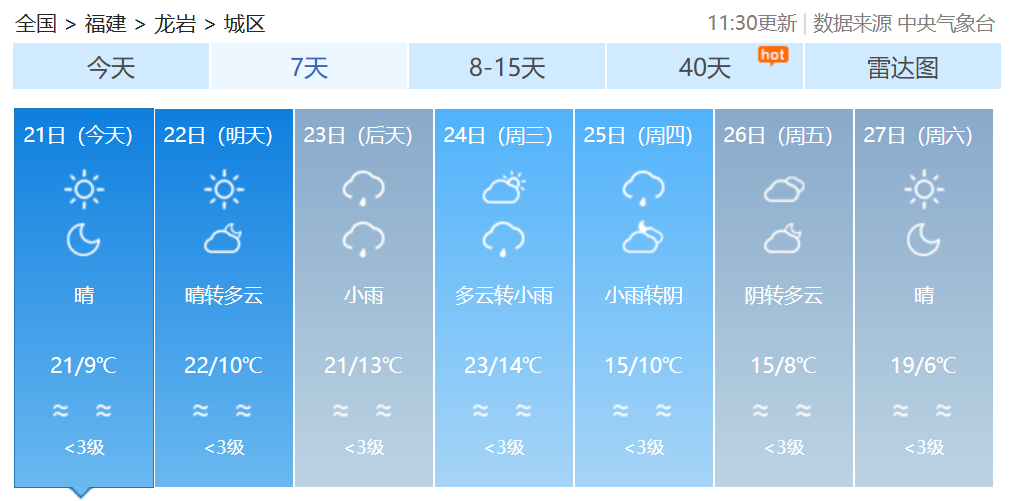This screenshot has width=1011, height=501.
Task: Select the 7天 forecast tab
Action: coord(309,67)
